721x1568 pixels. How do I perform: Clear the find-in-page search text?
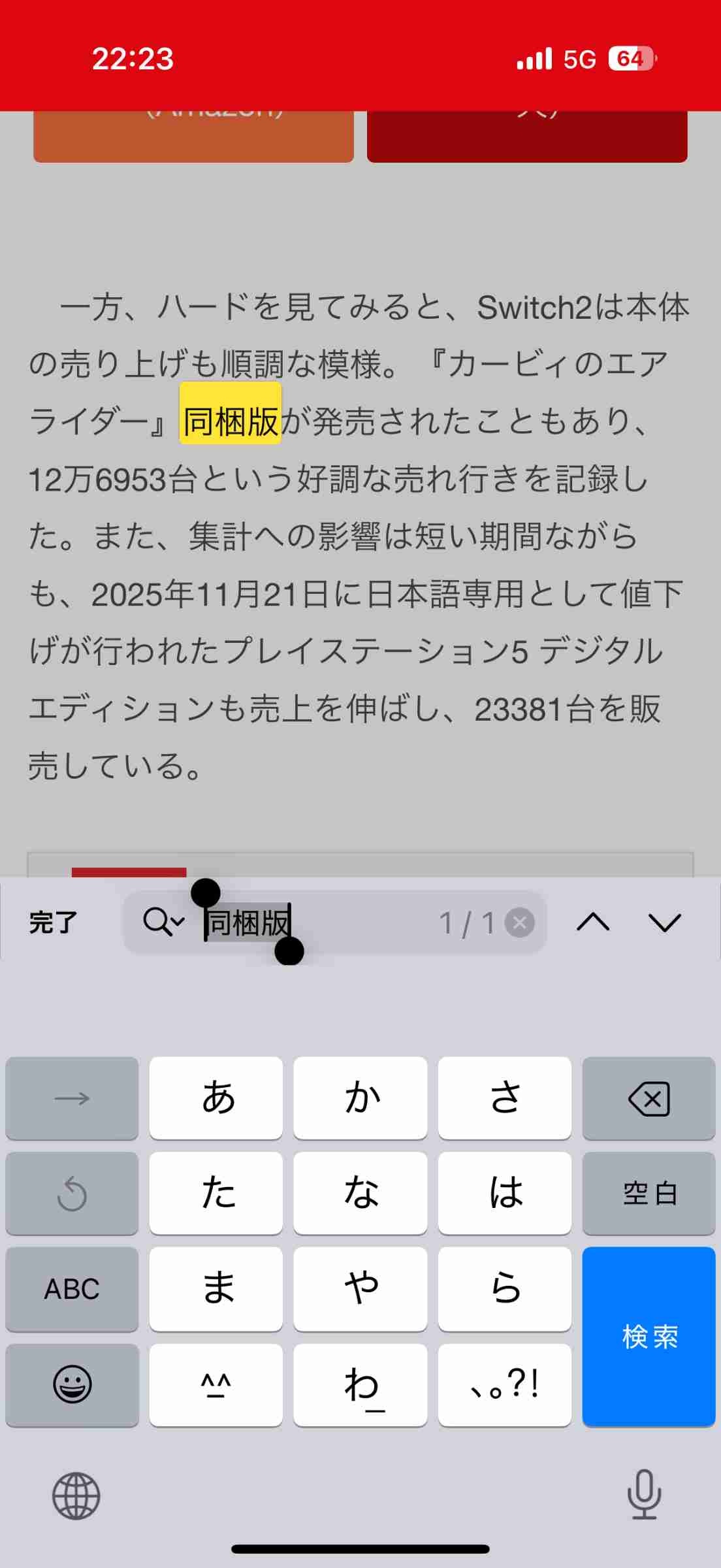coord(520,923)
